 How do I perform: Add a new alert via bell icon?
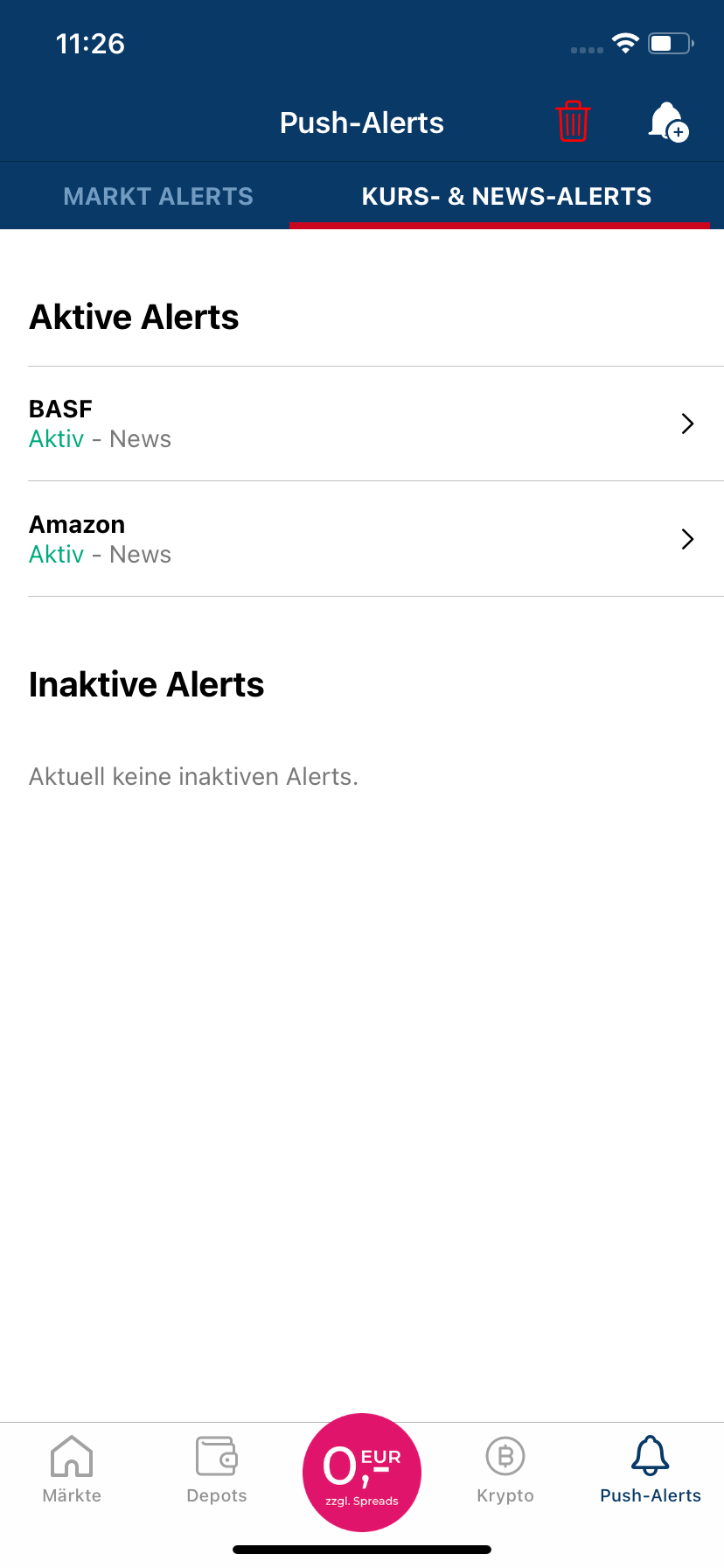click(668, 122)
